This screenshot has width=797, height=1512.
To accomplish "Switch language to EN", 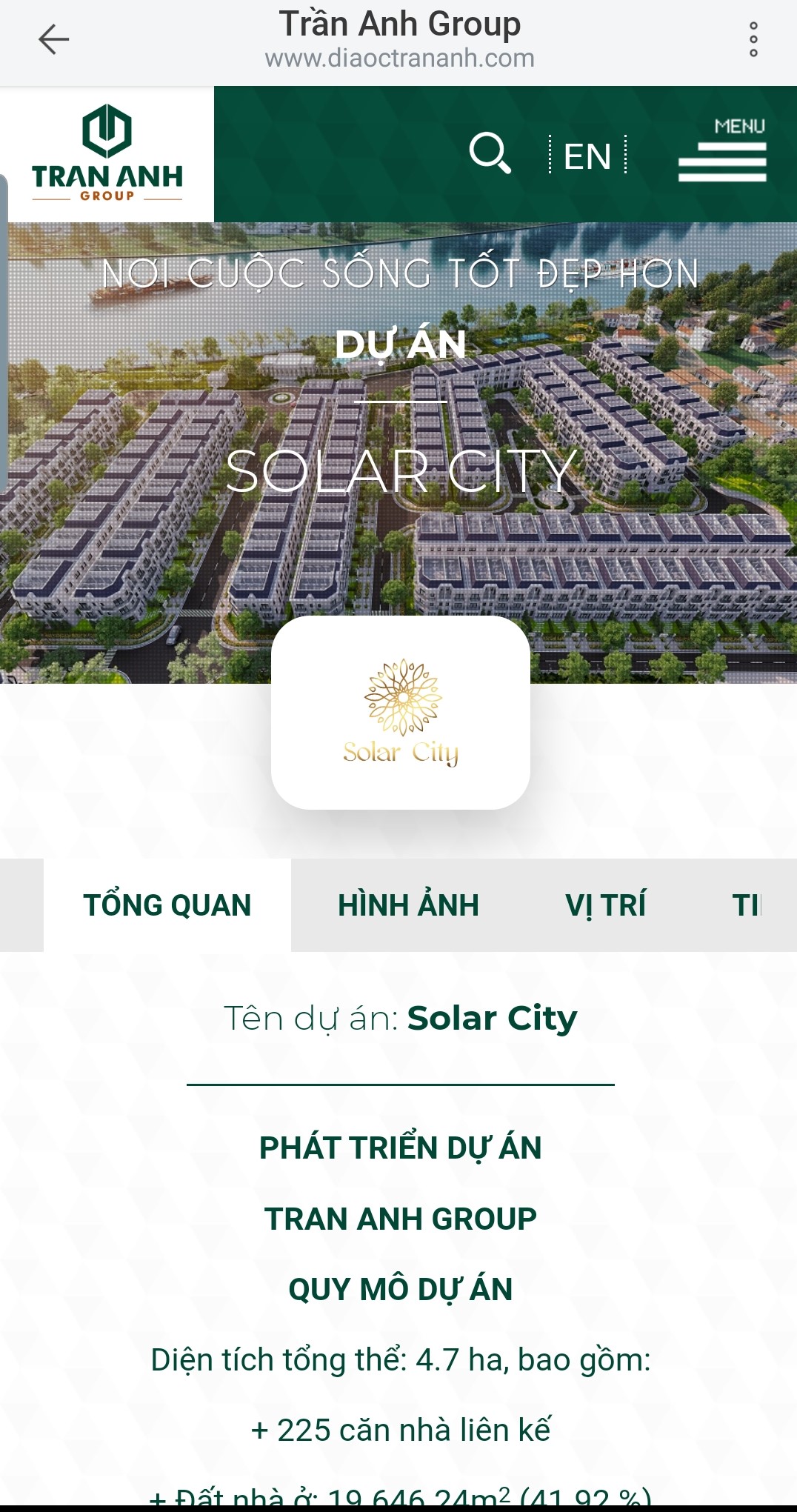I will (587, 156).
